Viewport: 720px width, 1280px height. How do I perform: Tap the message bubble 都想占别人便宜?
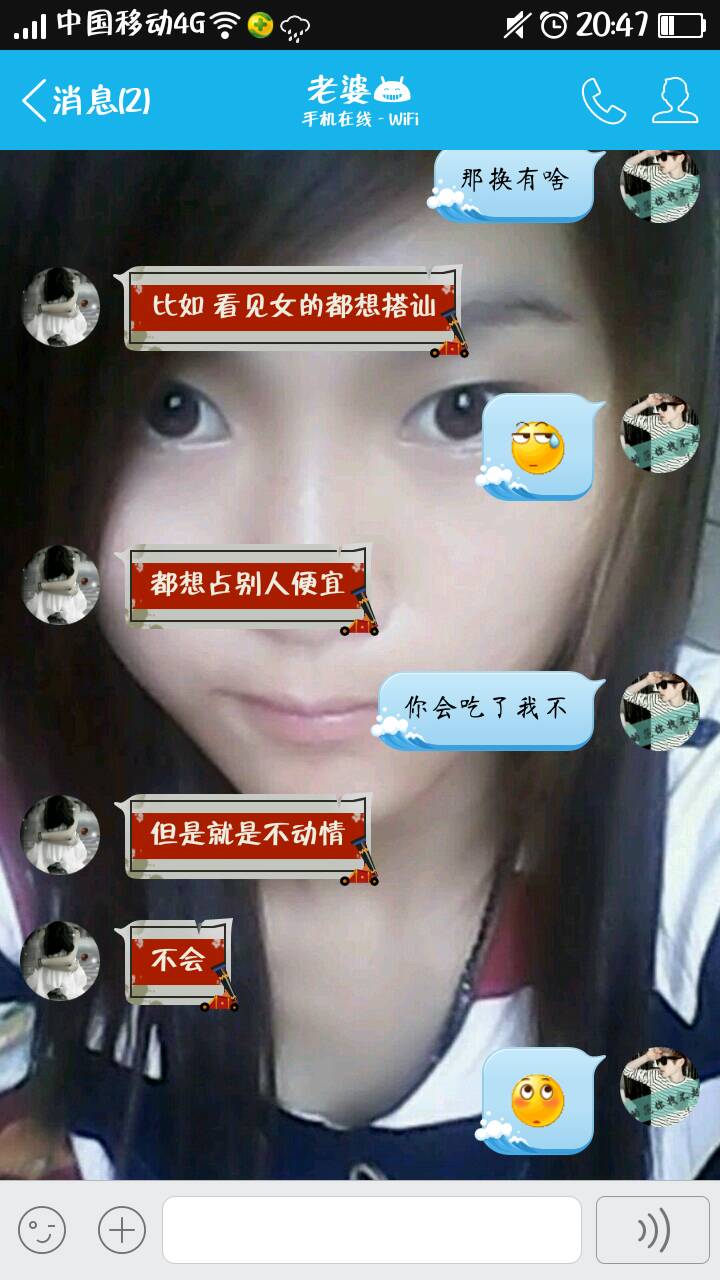(248, 585)
